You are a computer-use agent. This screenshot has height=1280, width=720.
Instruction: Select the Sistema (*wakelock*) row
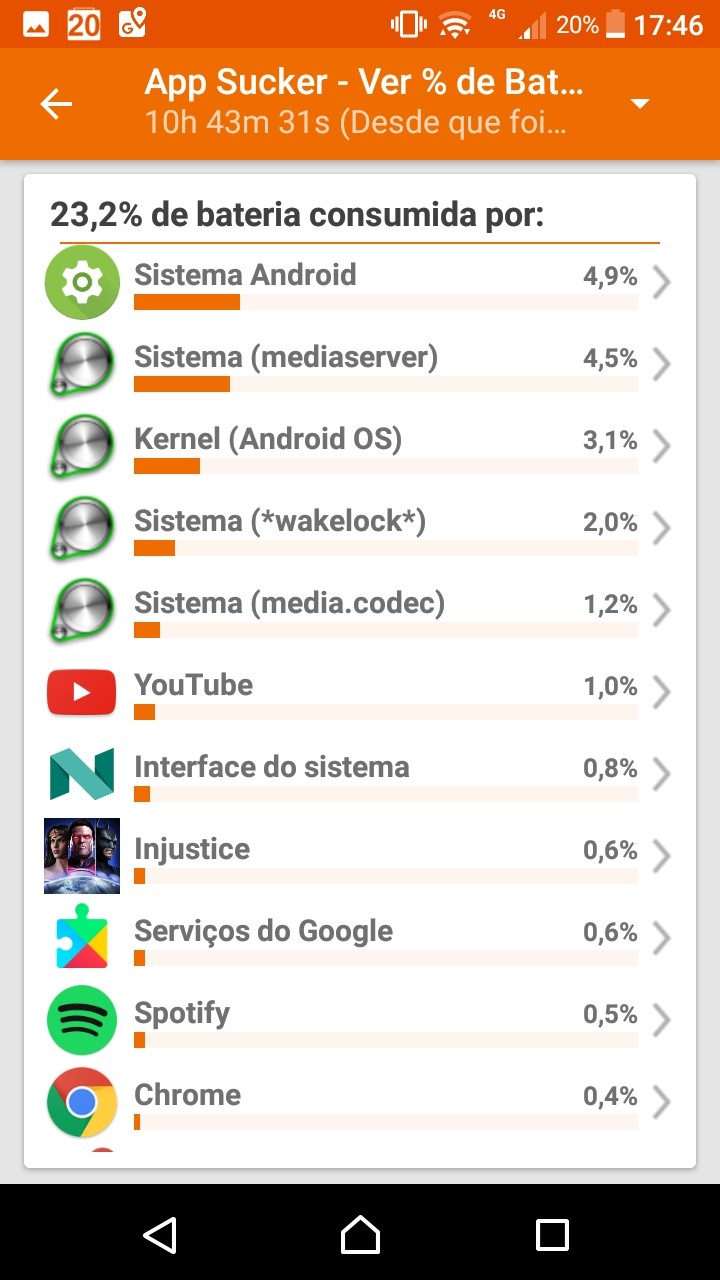(x=360, y=530)
